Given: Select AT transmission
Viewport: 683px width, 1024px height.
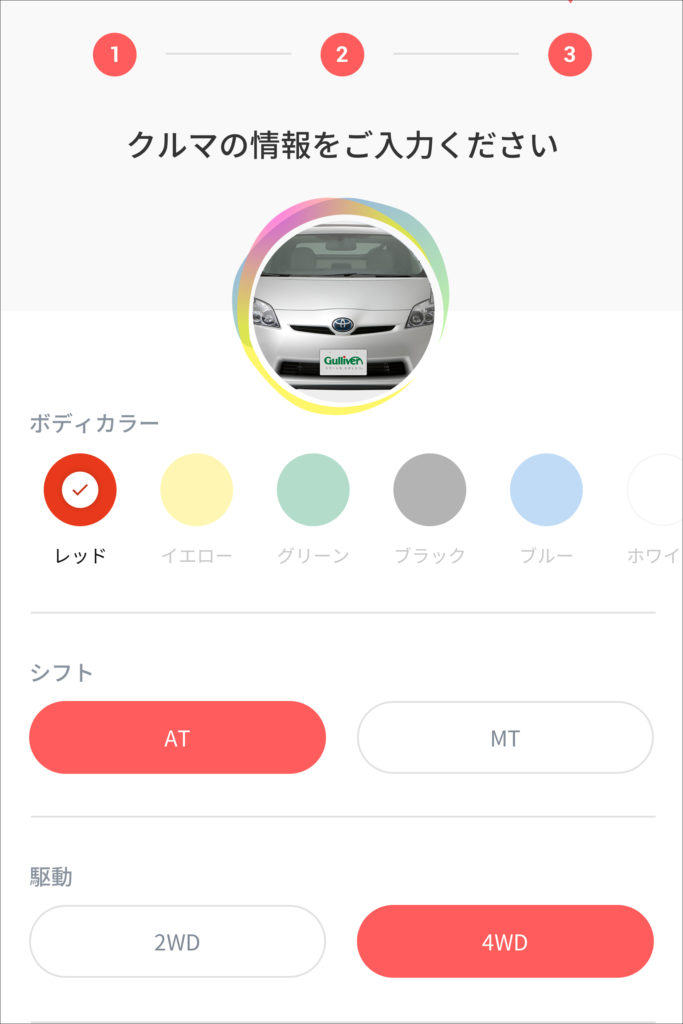Looking at the screenshot, I should (177, 738).
